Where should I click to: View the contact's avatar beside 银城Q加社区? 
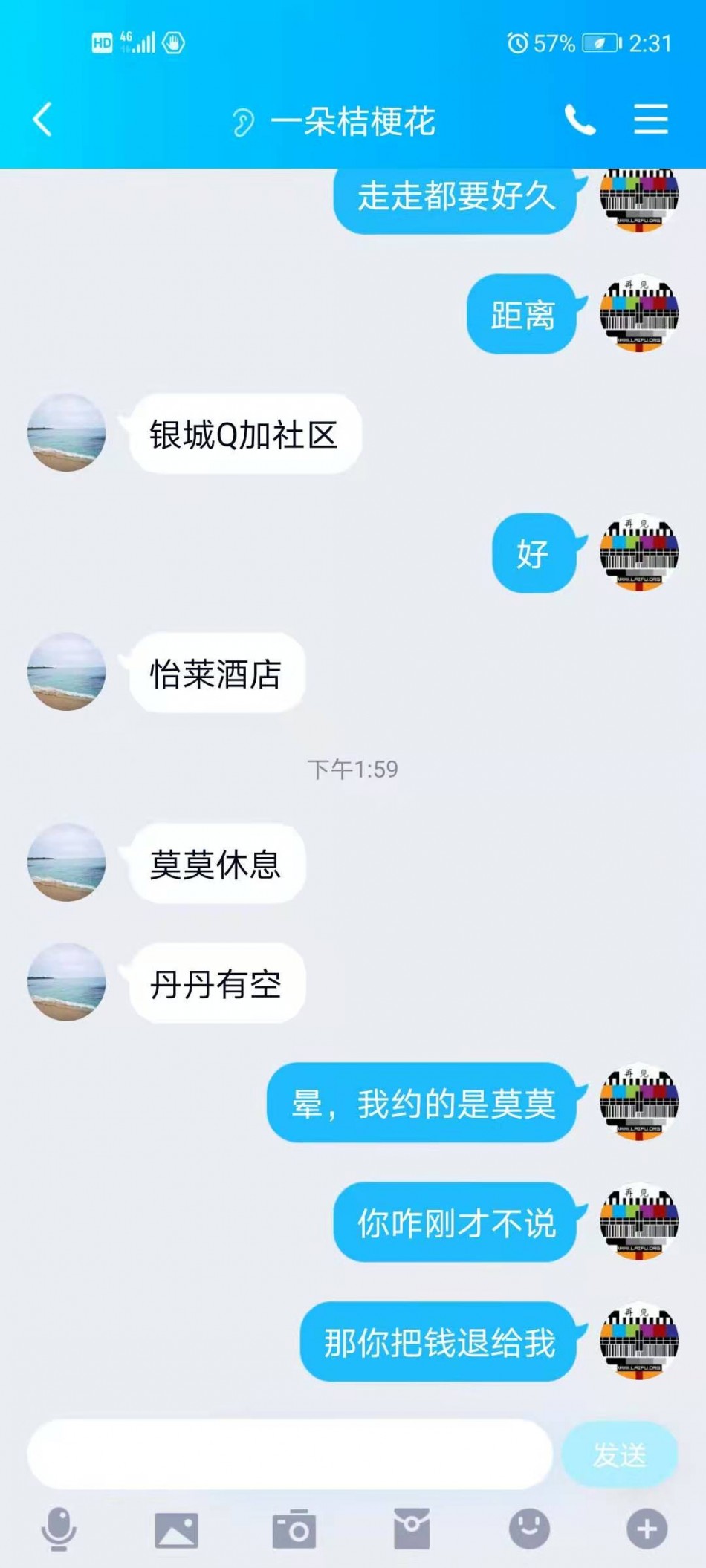[67, 433]
